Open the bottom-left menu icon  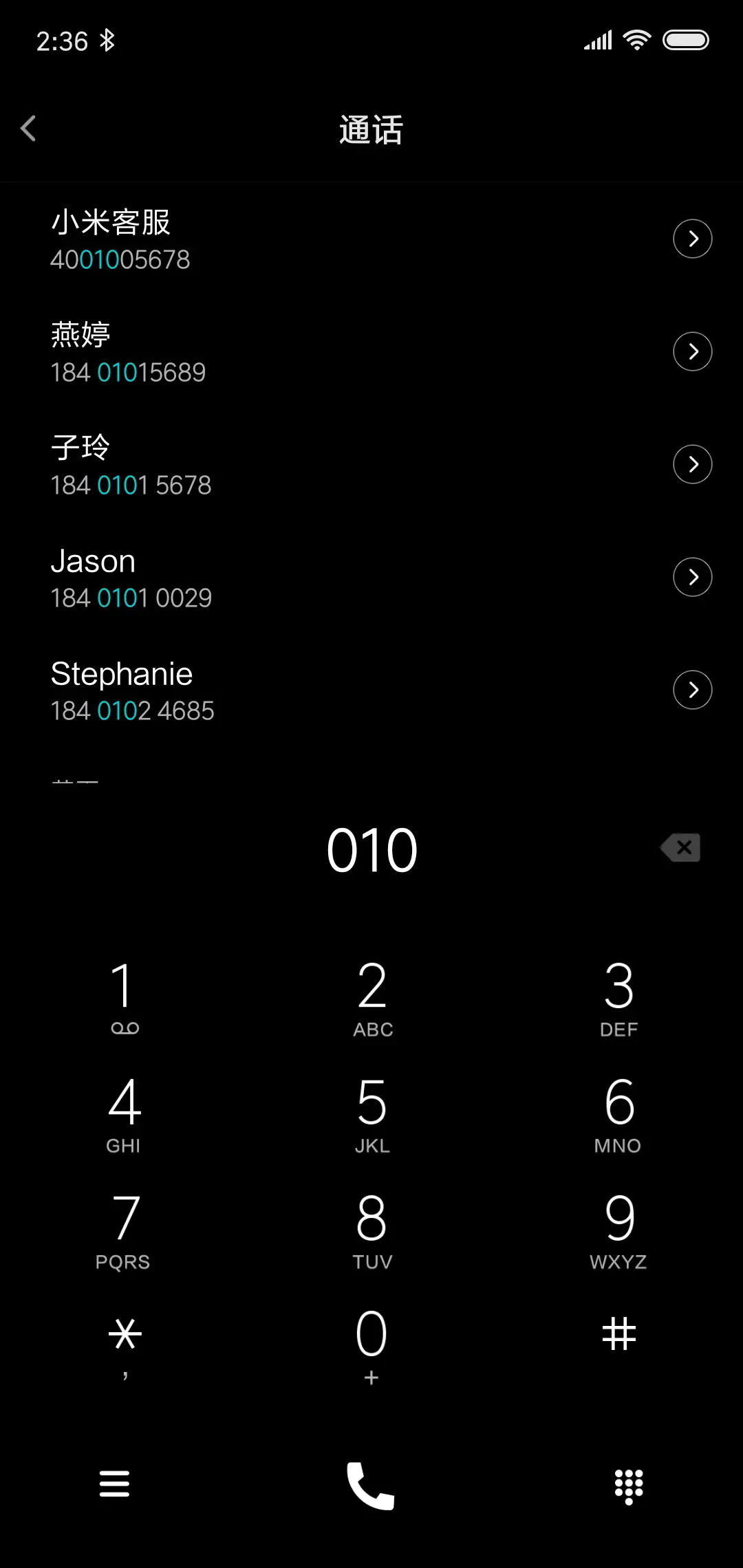[114, 1484]
